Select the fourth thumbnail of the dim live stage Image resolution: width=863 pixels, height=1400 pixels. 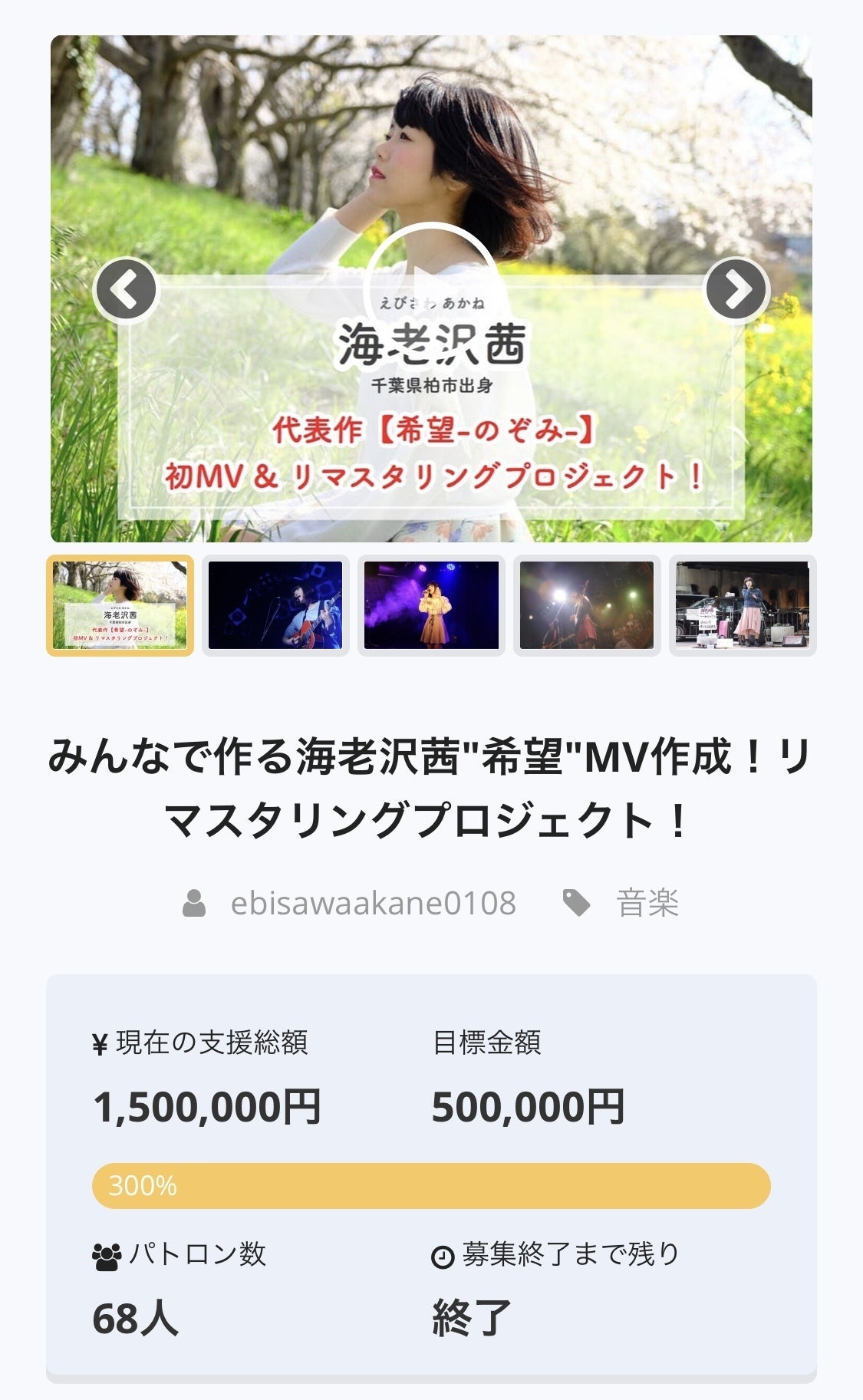(587, 605)
